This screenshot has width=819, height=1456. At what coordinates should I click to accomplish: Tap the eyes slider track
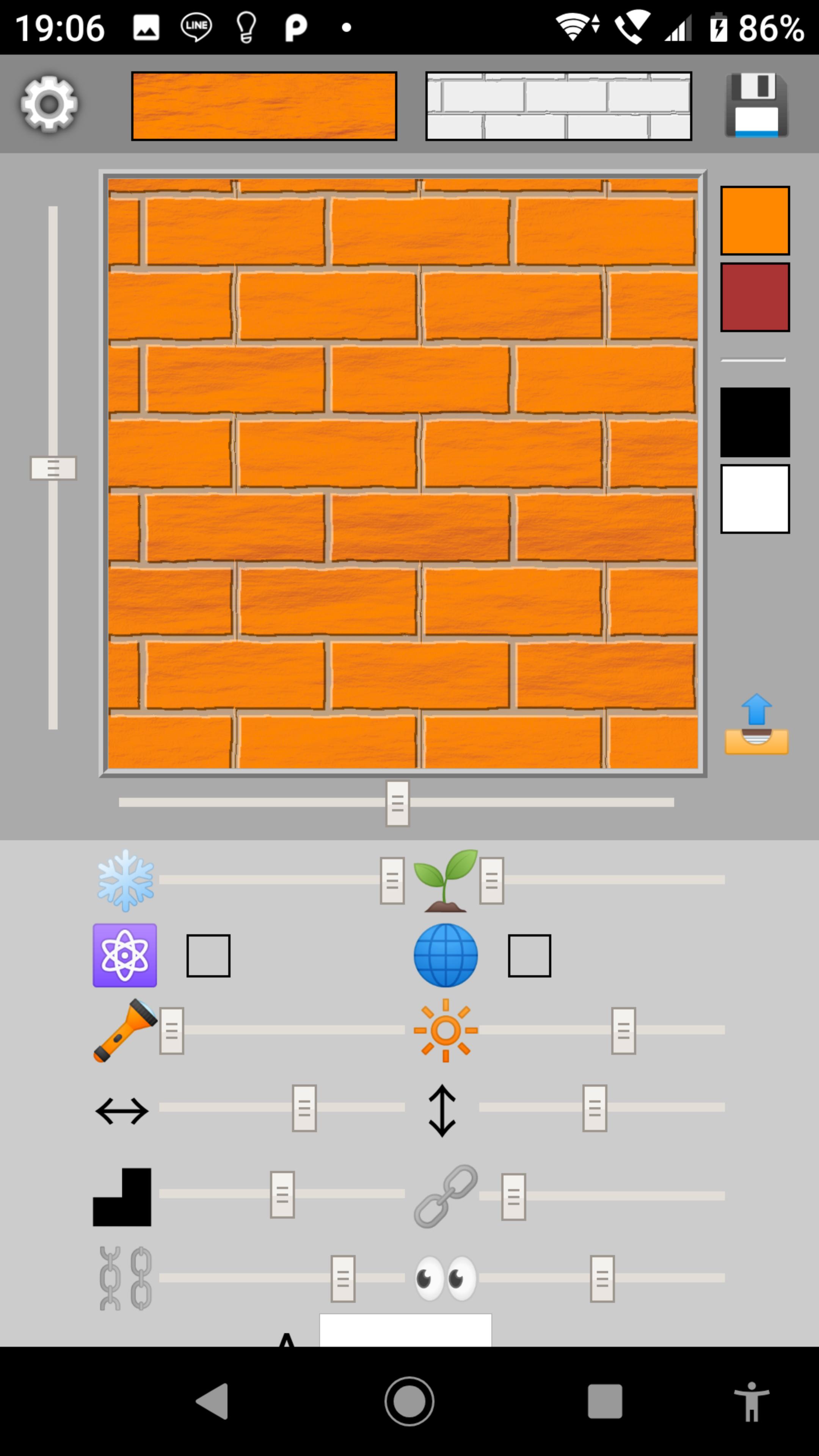[602, 1278]
